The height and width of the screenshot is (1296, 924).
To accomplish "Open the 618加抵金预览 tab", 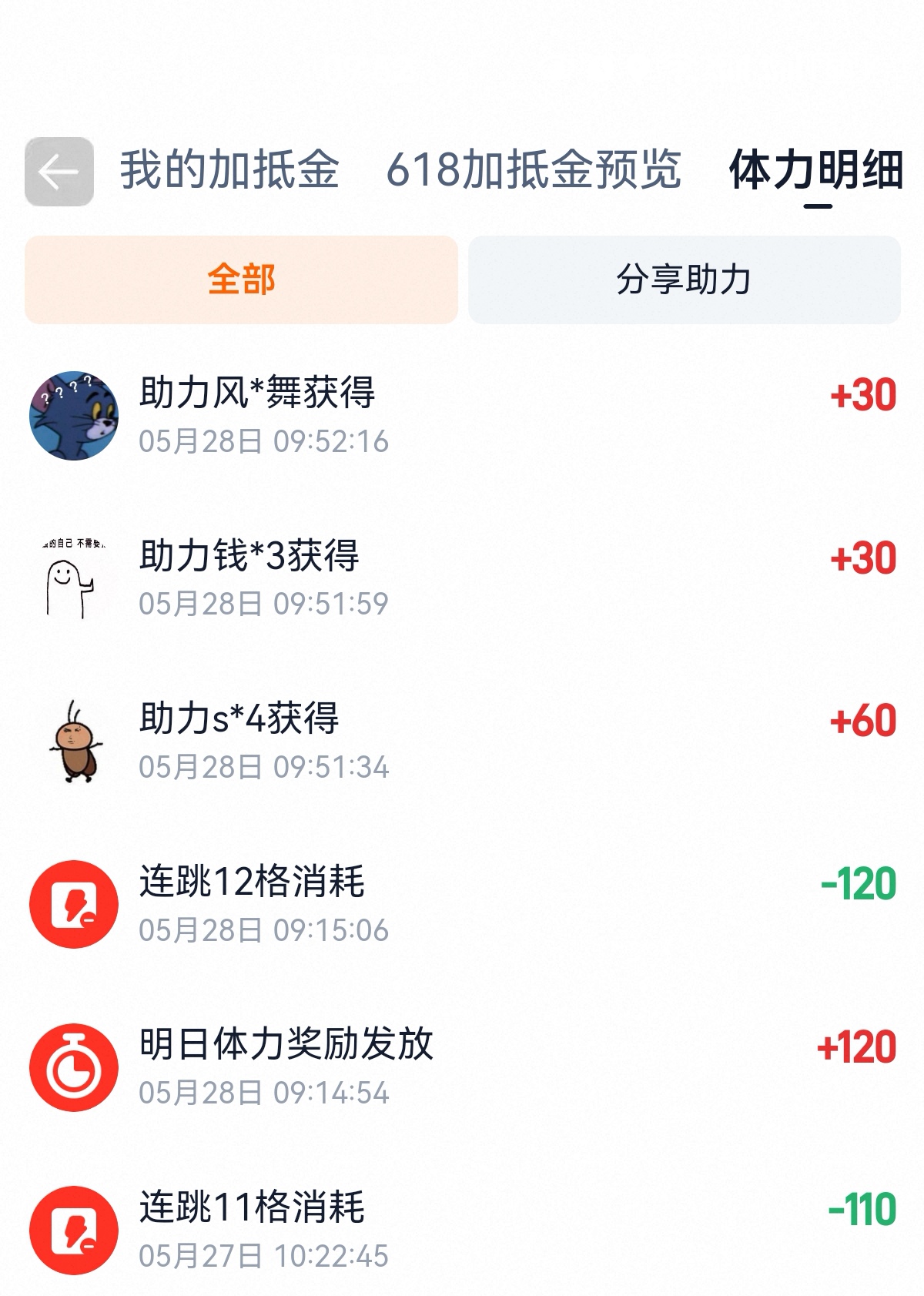I will pos(534,170).
